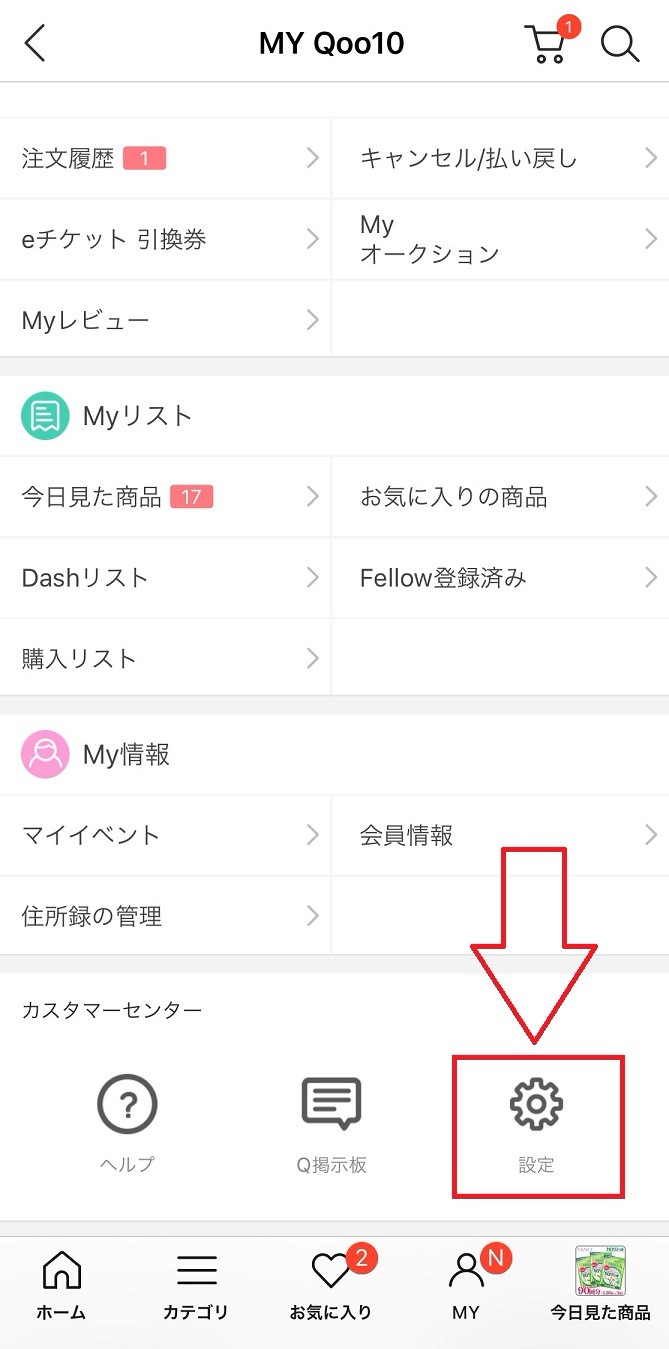The height and width of the screenshot is (1349, 669).
Task: Open お気に入りの商品
Action: 501,497
